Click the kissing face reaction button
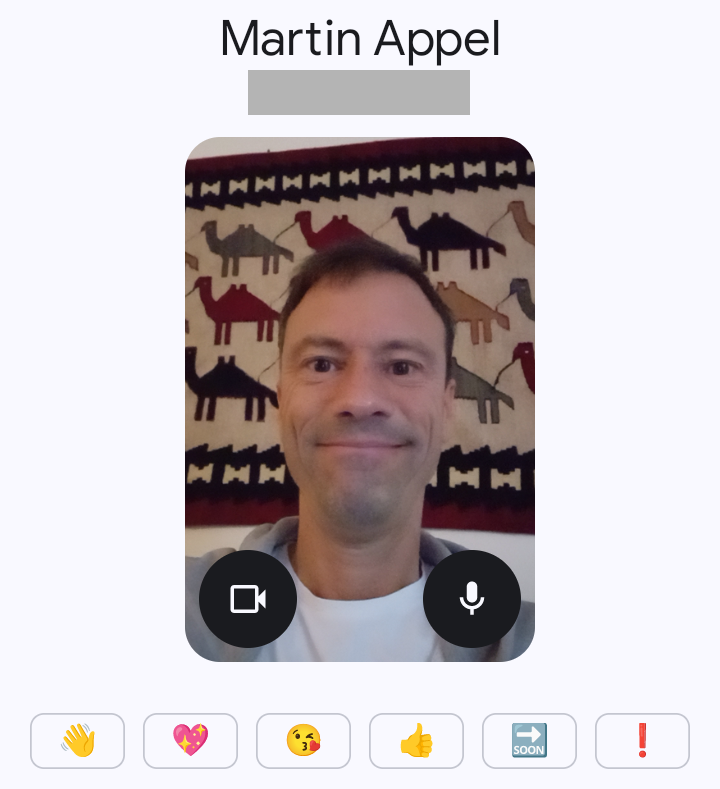This screenshot has width=720, height=789. tap(303, 741)
